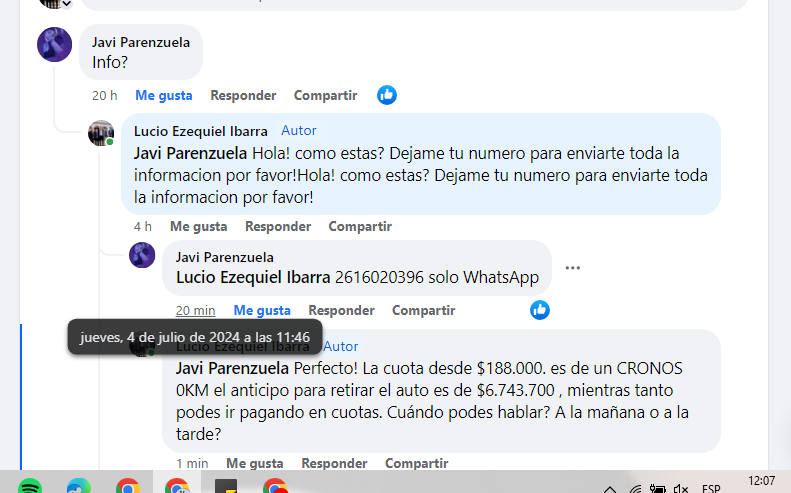Reply to Lucio's "Perfecto!" CRONOS quote comment

coord(334,463)
